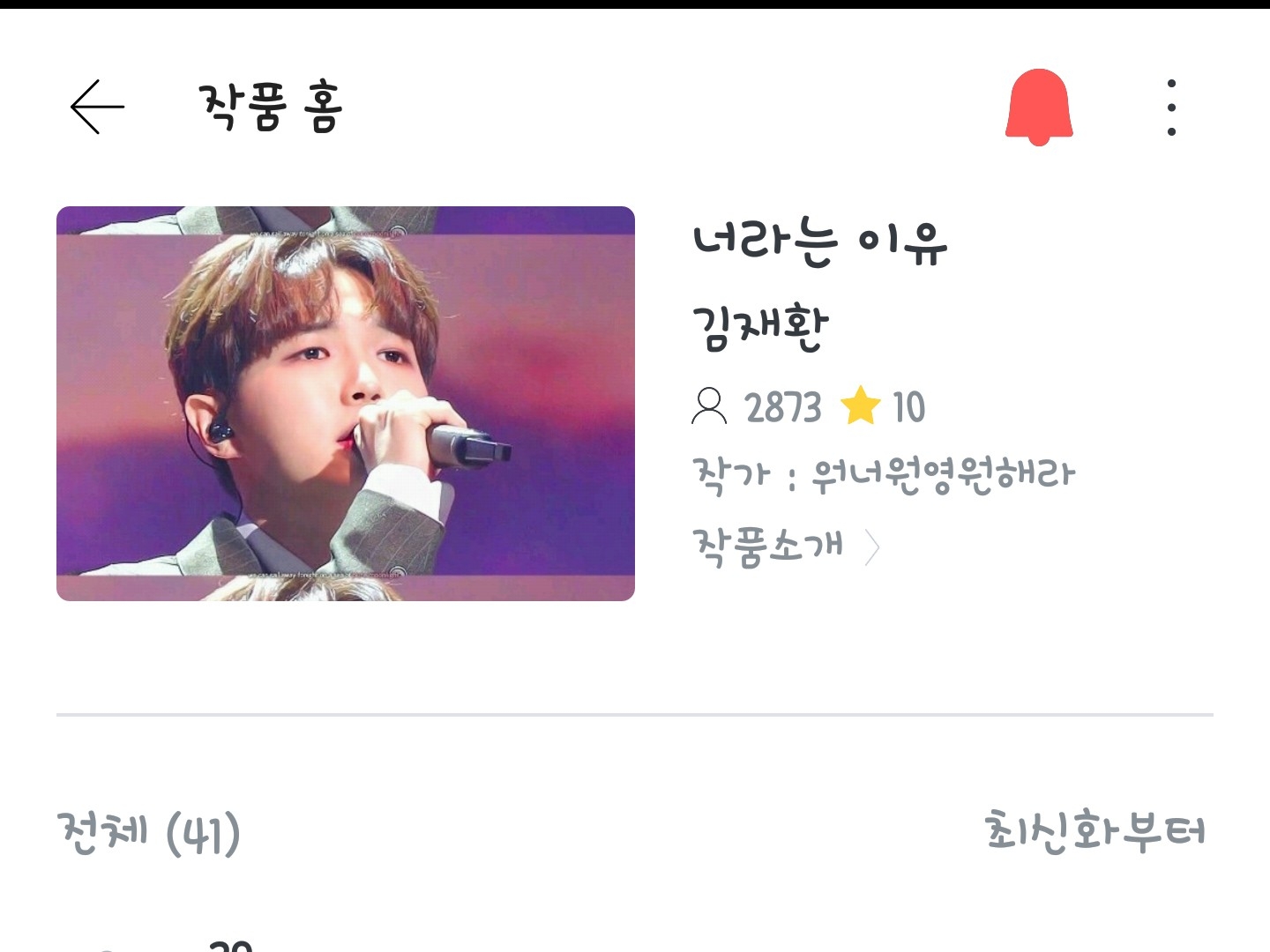Image resolution: width=1270 pixels, height=952 pixels.
Task: Toggle the red notification bell
Action: click(x=1039, y=107)
